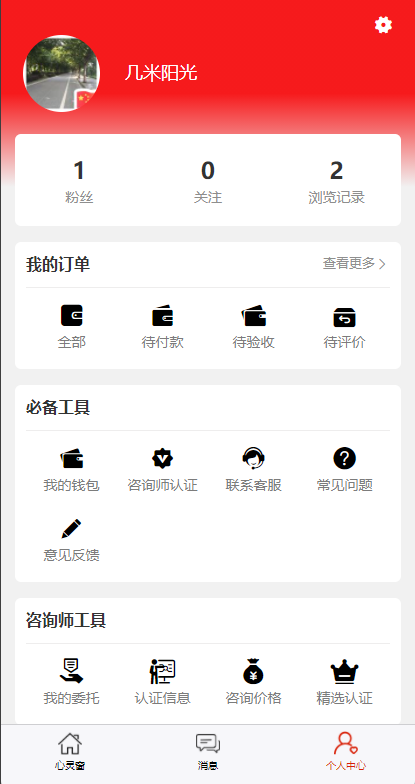The height and width of the screenshot is (784, 415).
Task: Switch to the 消息 messages tab
Action: tap(208, 752)
